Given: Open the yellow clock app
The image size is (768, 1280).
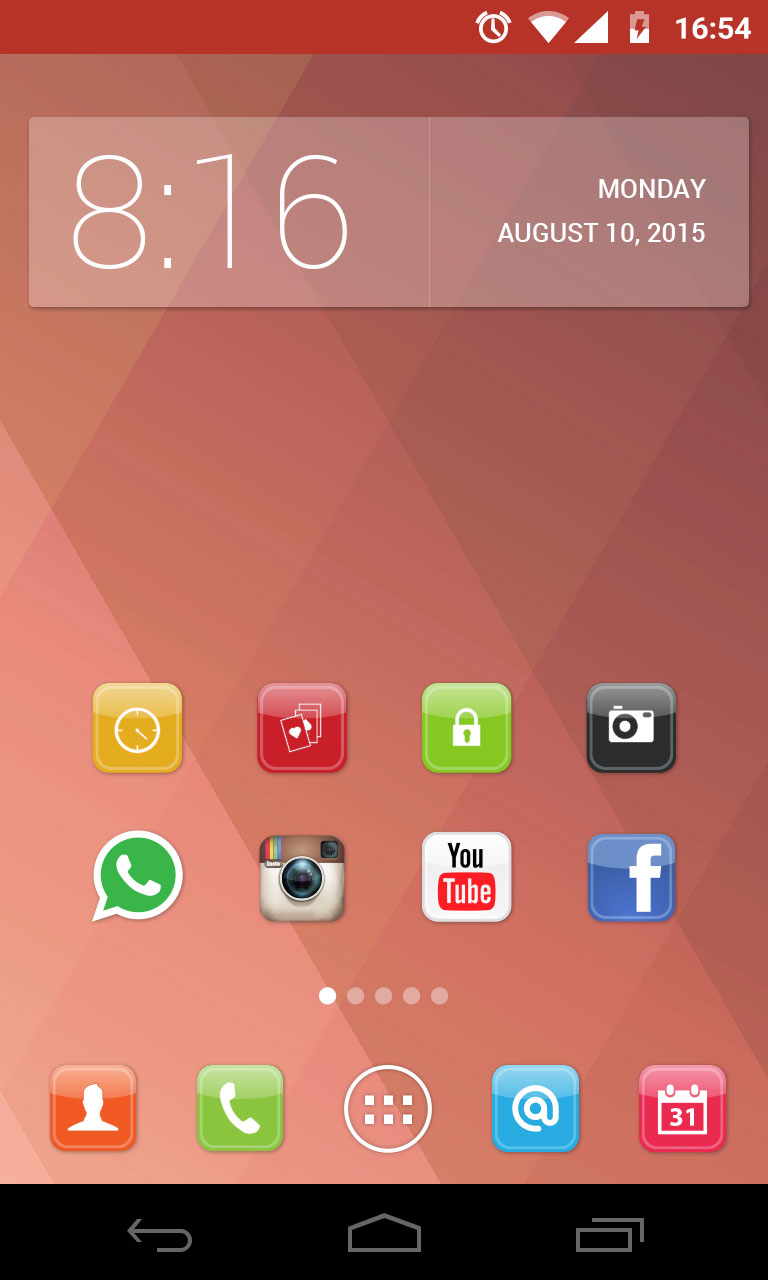Looking at the screenshot, I should 137,728.
